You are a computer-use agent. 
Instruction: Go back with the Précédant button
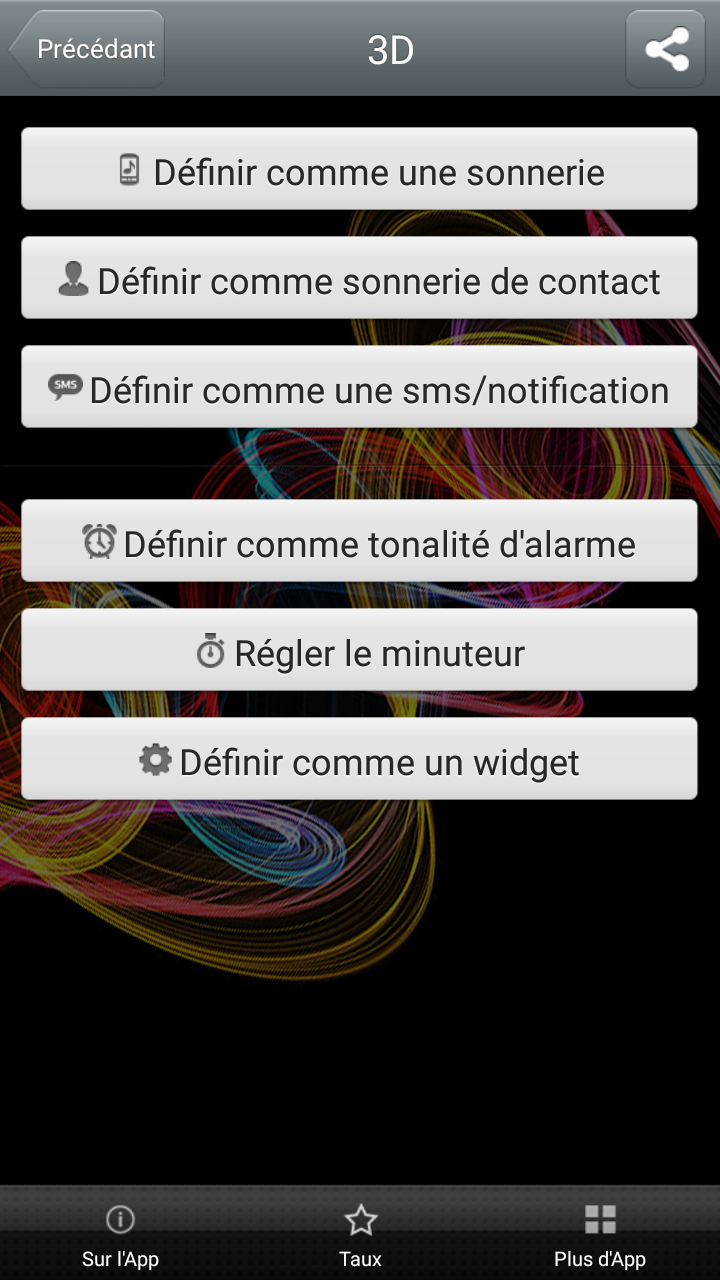tap(88, 49)
